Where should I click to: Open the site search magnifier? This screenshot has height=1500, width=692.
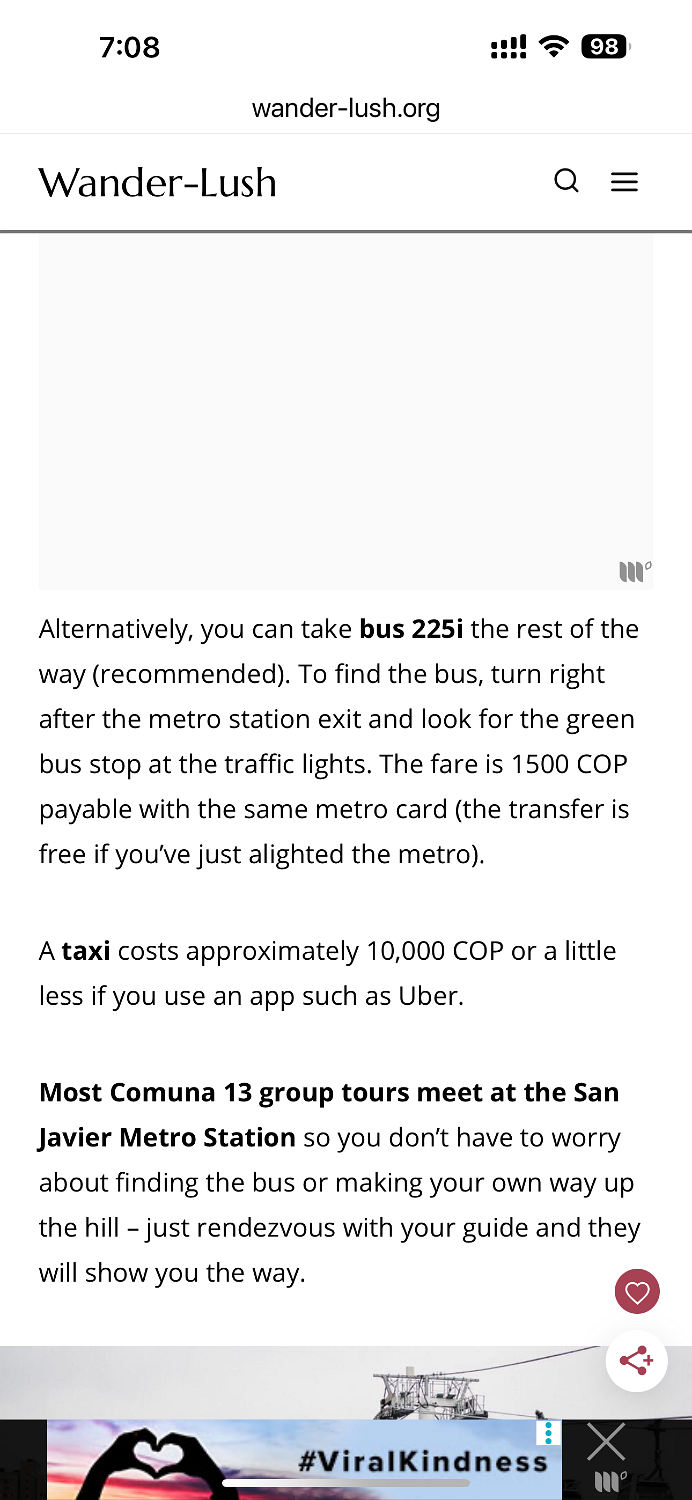click(x=566, y=181)
